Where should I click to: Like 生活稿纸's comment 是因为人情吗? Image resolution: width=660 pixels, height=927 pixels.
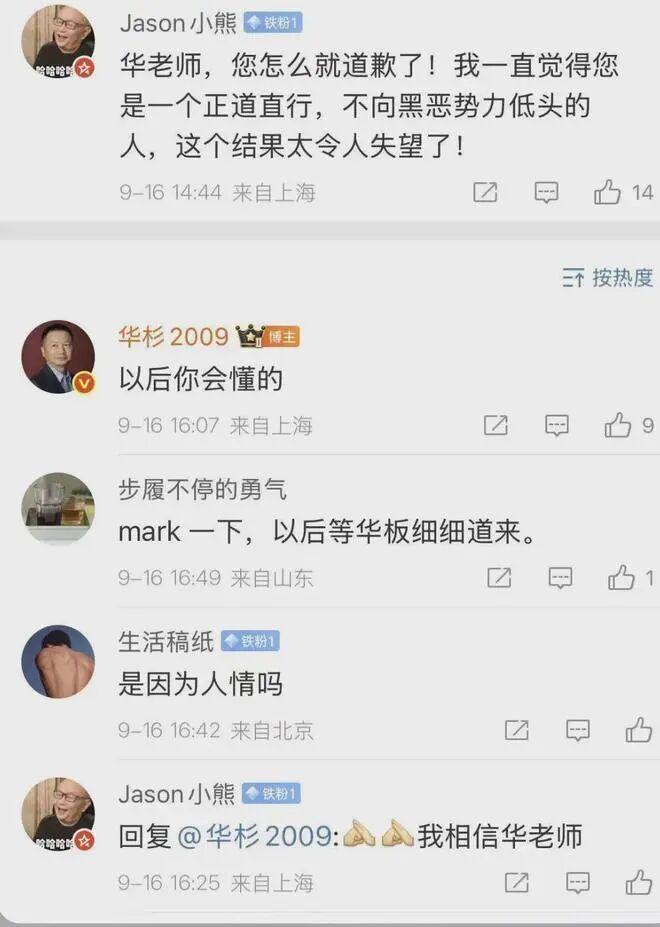[638, 730]
